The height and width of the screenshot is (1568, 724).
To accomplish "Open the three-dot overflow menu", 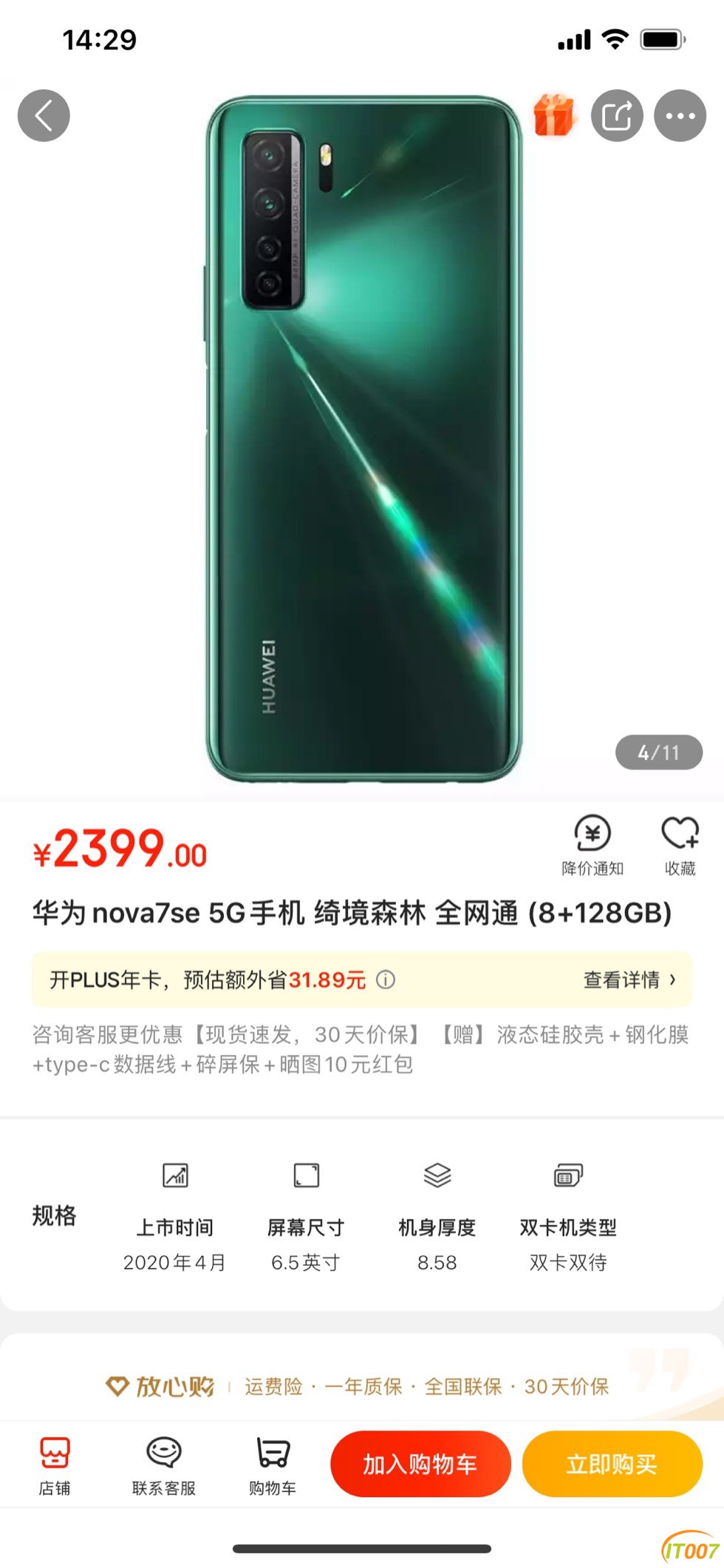I will (680, 116).
